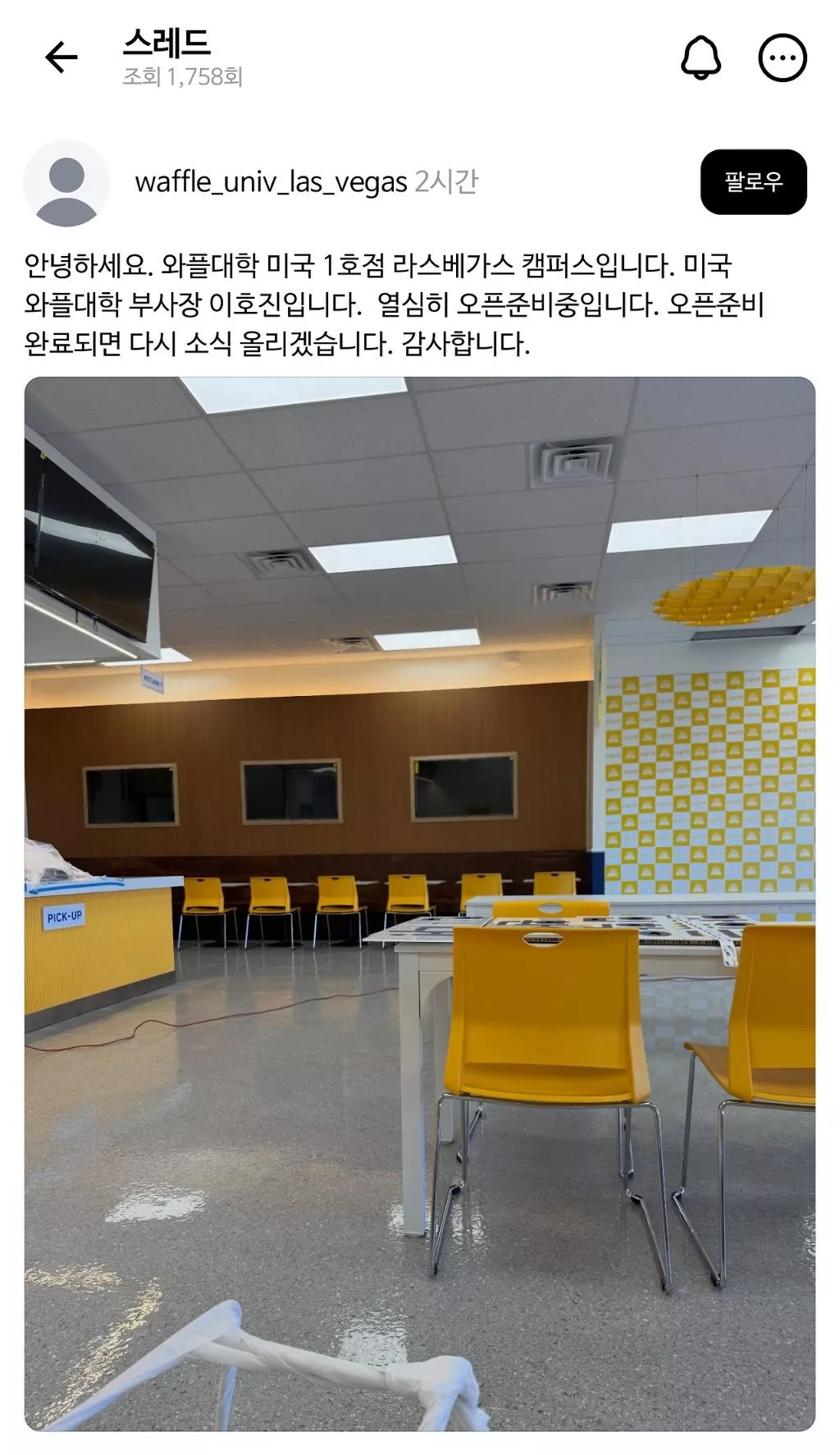Follow waffle_univ_las_vegas with the 팔로우 button
840x1455 pixels.
click(753, 181)
